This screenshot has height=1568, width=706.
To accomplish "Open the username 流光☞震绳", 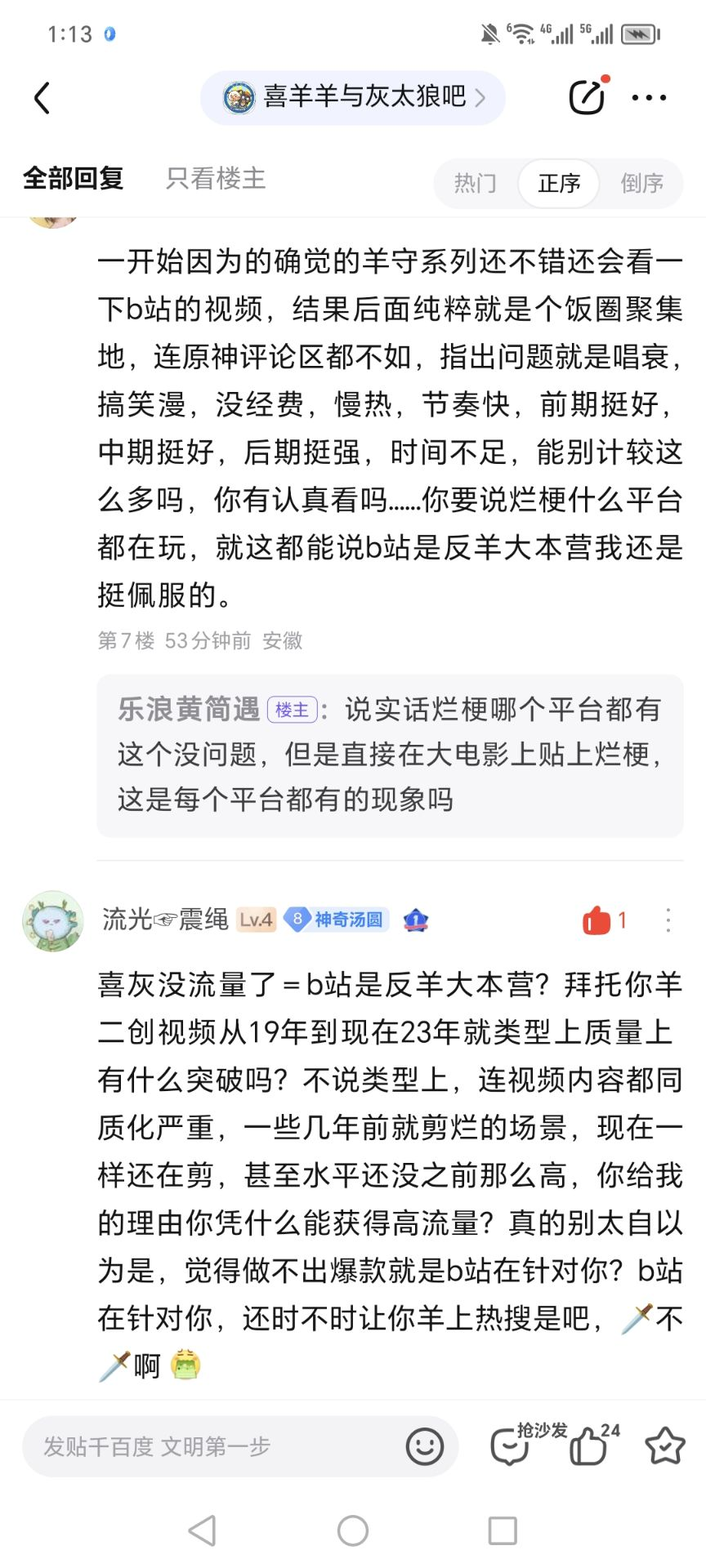I will coord(165,920).
